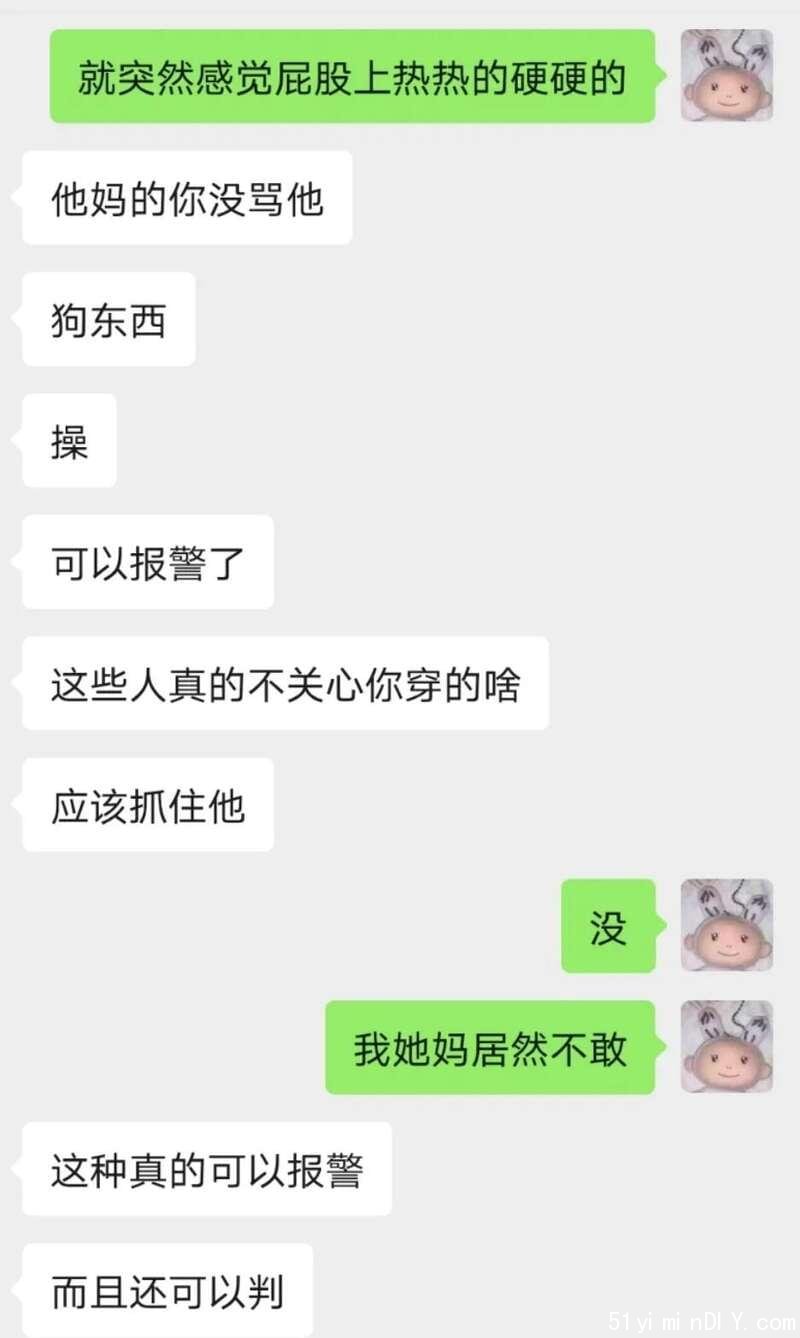800x1338 pixels.
Task: Open sender's avatar beside the 没 message
Action: [x=727, y=925]
